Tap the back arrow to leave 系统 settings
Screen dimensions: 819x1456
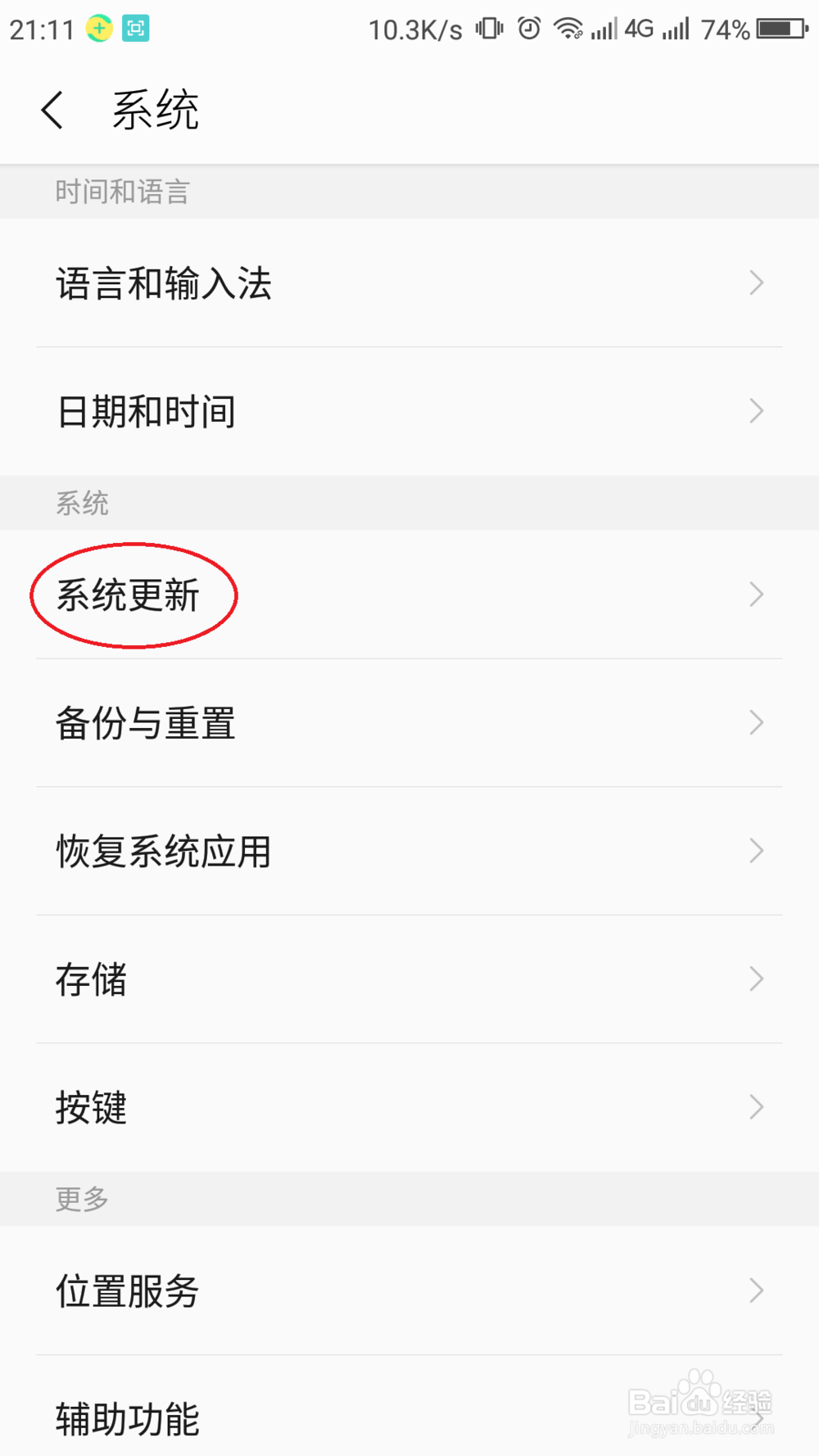(51, 109)
